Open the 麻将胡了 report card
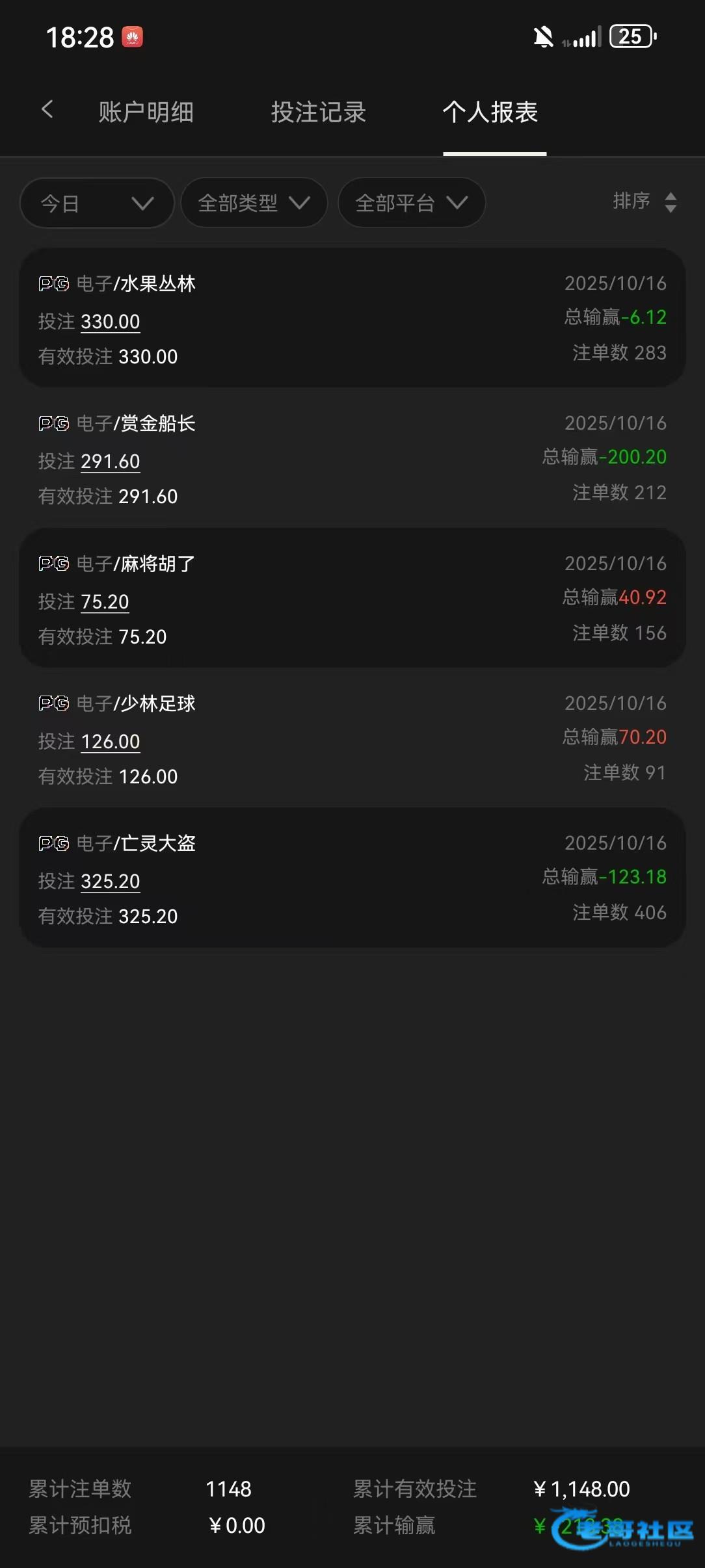705x1568 pixels. pyautogui.click(x=352, y=599)
